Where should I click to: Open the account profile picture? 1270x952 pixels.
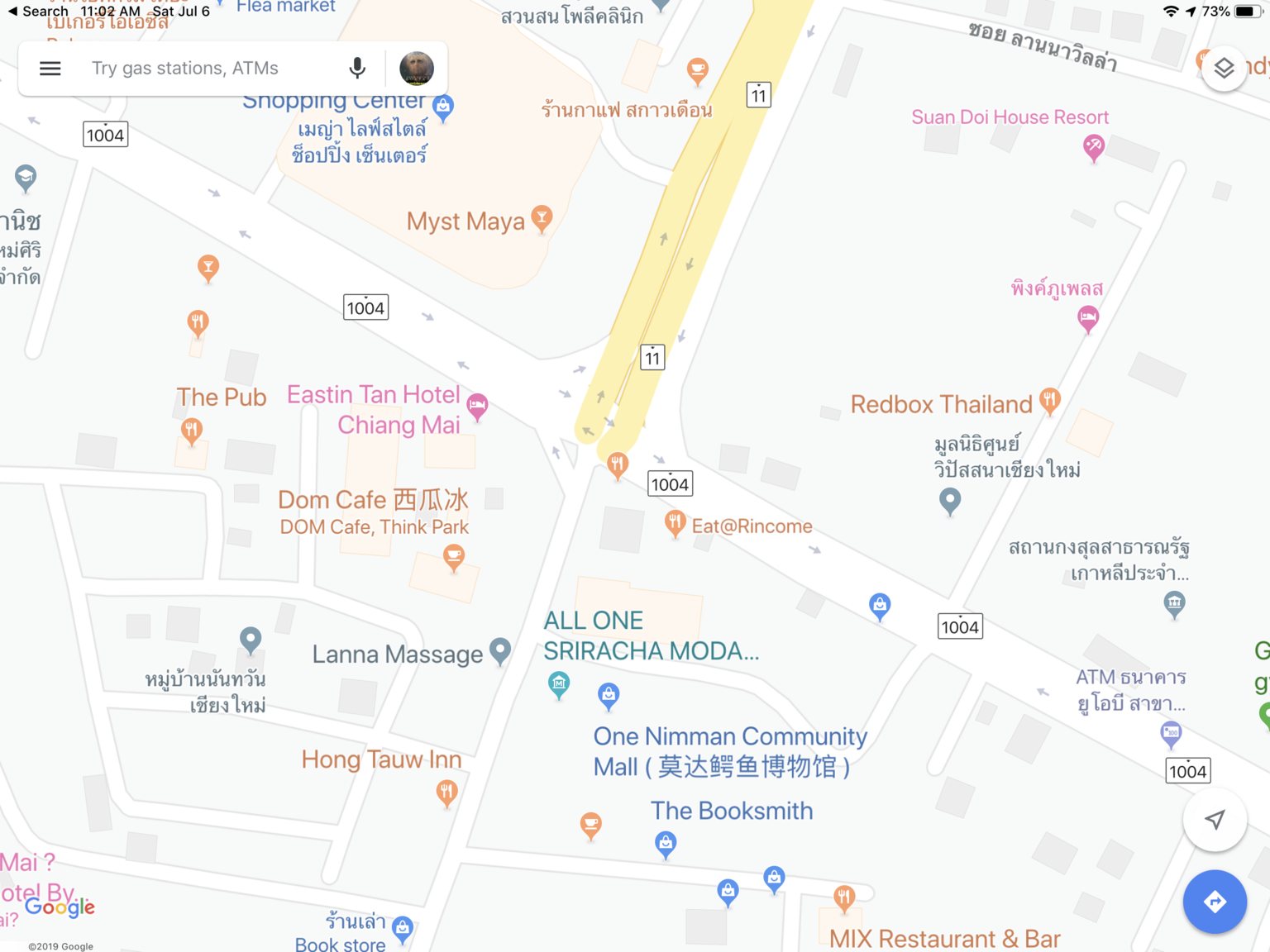(x=417, y=69)
